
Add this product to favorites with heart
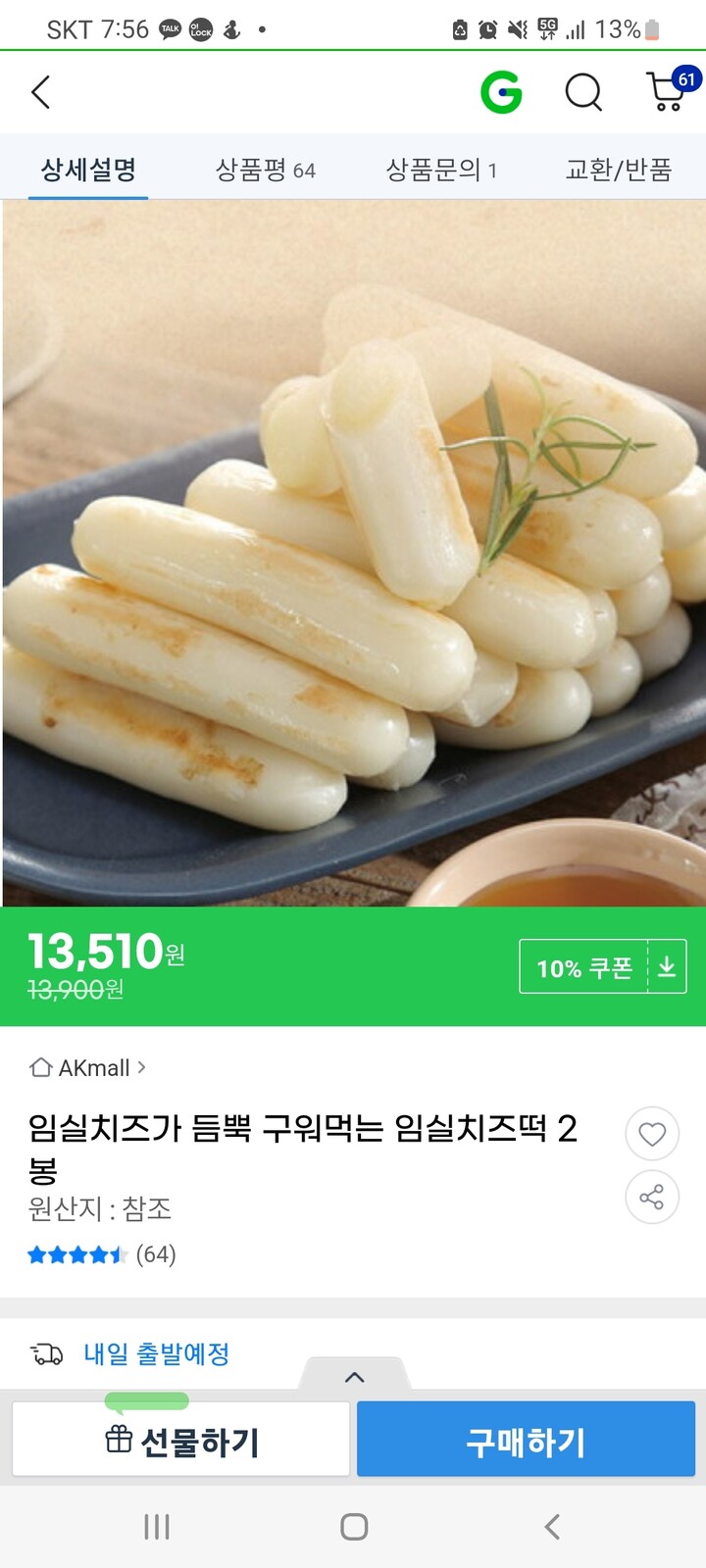pyautogui.click(x=652, y=1134)
